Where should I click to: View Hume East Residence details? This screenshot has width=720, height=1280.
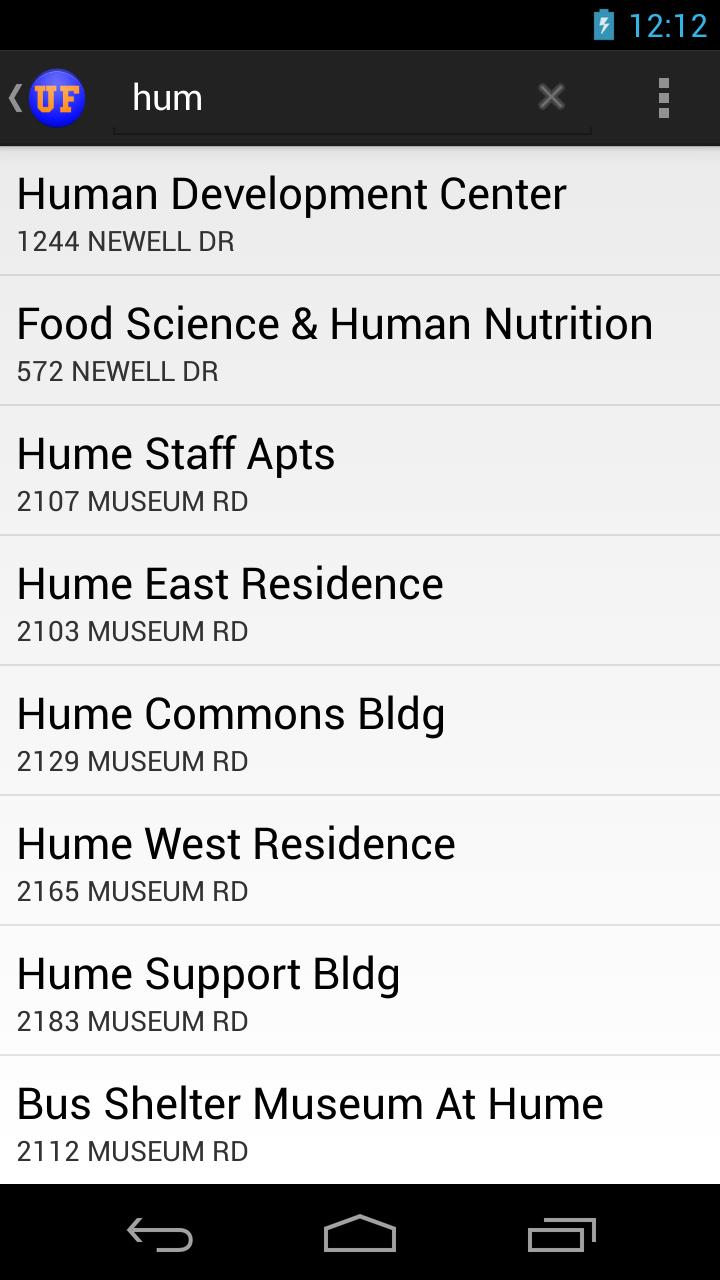[x=360, y=601]
